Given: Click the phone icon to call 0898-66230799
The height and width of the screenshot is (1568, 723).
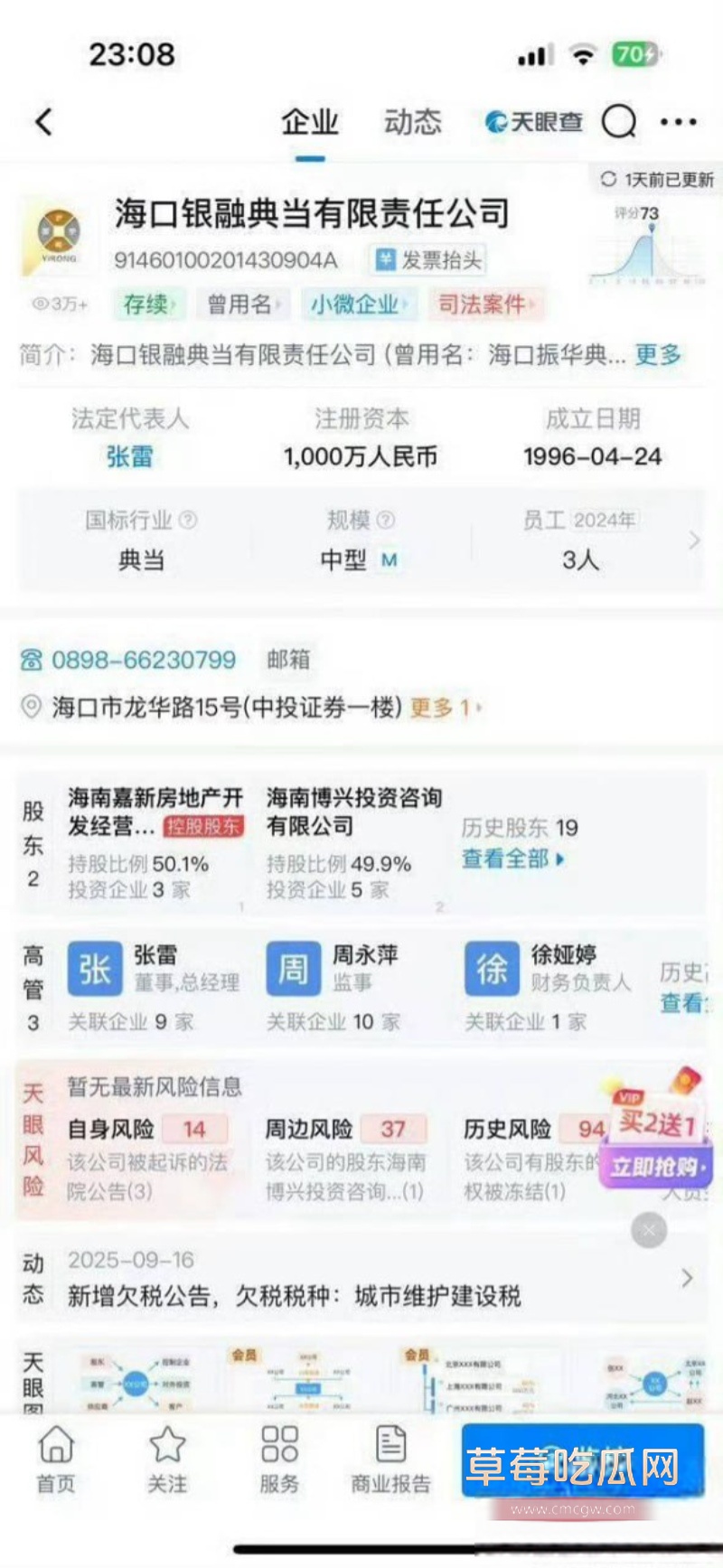Looking at the screenshot, I should (x=32, y=660).
